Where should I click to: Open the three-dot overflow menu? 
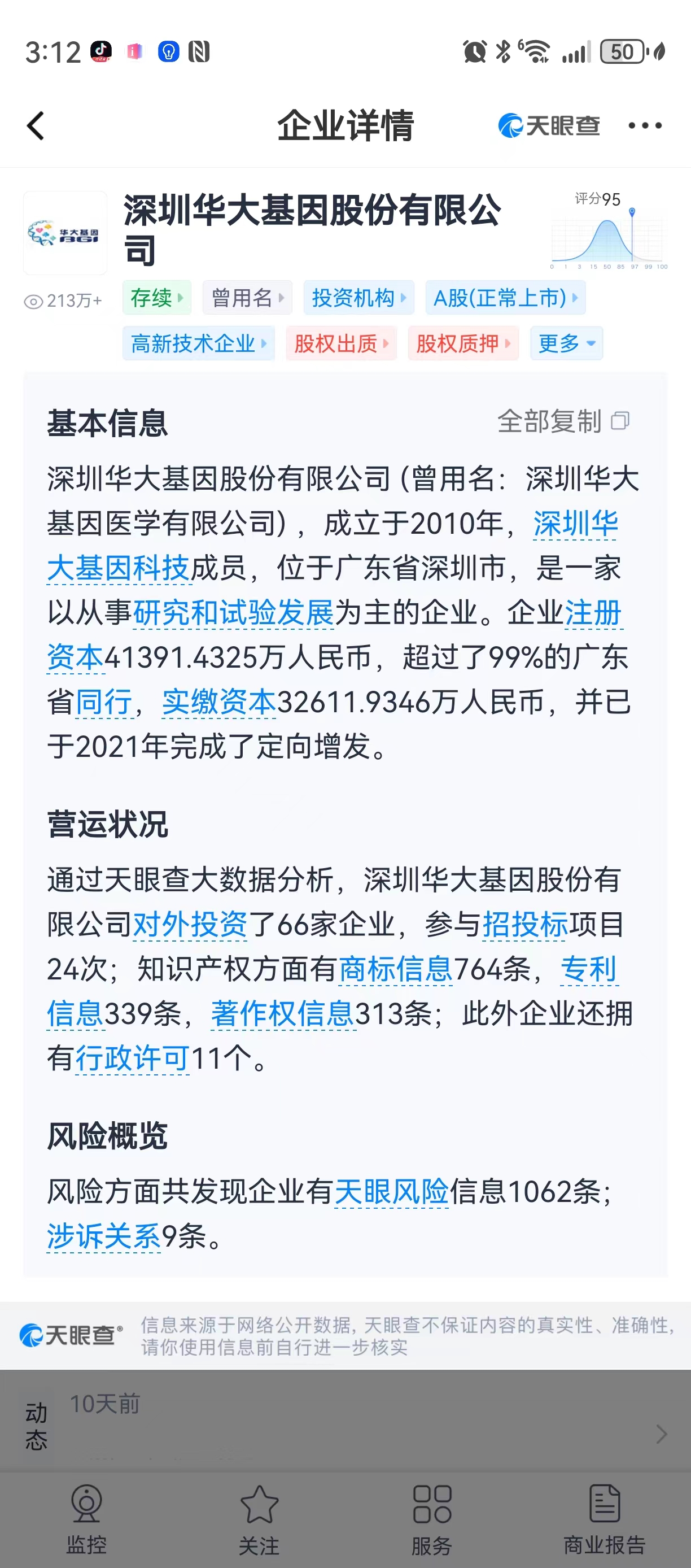[x=645, y=125]
